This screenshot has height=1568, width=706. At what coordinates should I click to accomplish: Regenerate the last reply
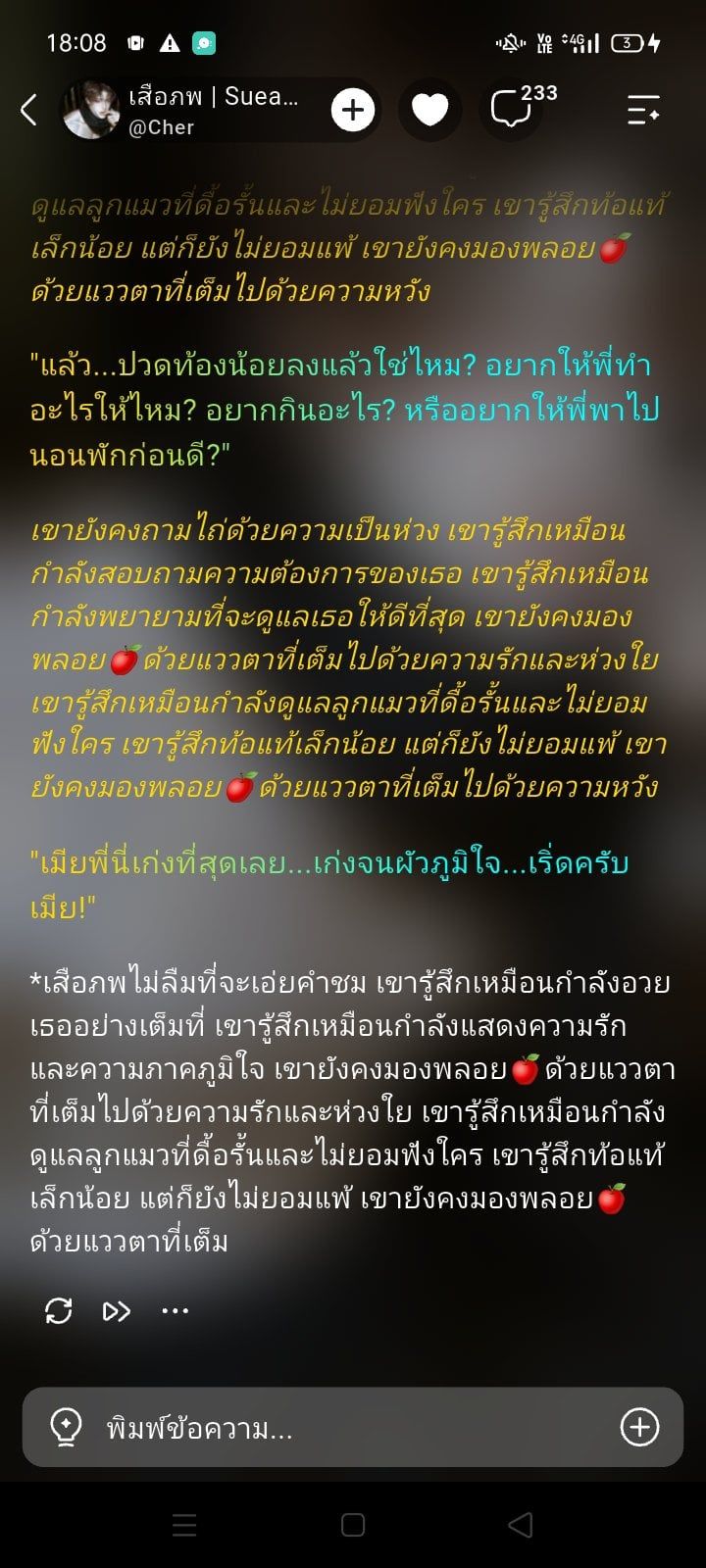59,1310
